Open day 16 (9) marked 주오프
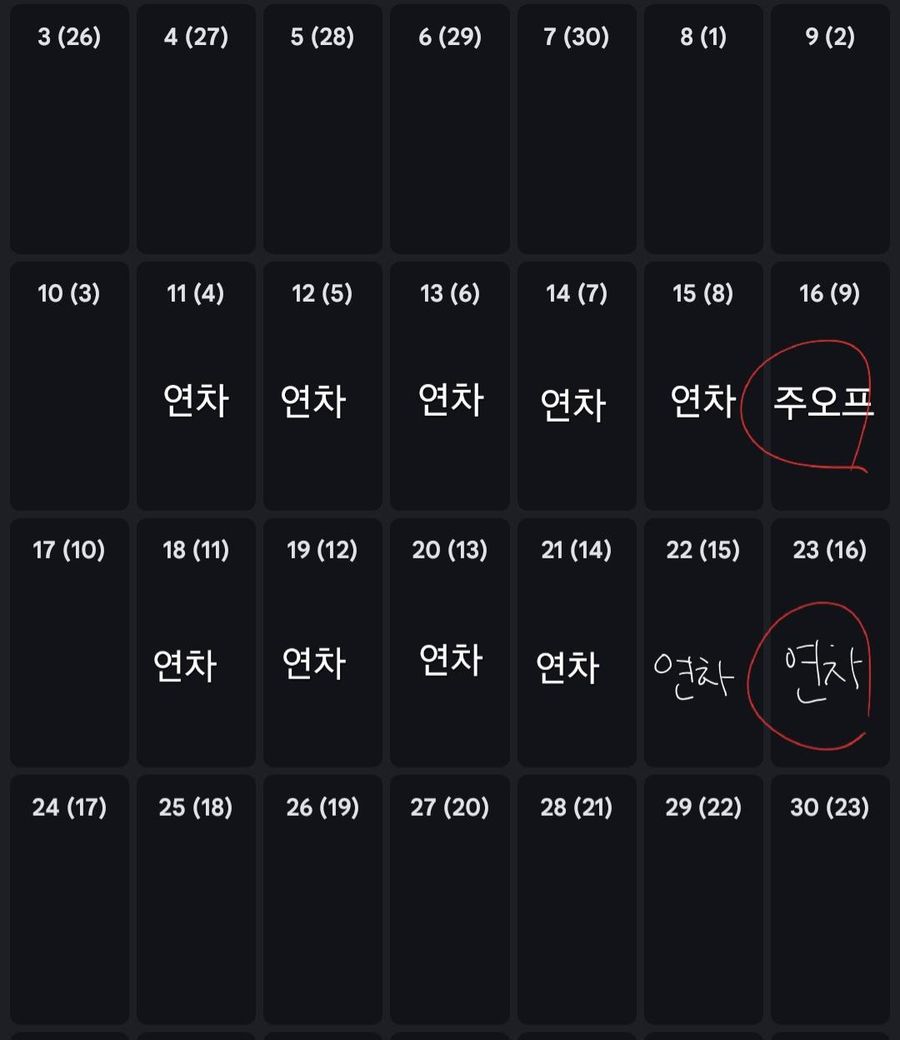 click(x=829, y=386)
